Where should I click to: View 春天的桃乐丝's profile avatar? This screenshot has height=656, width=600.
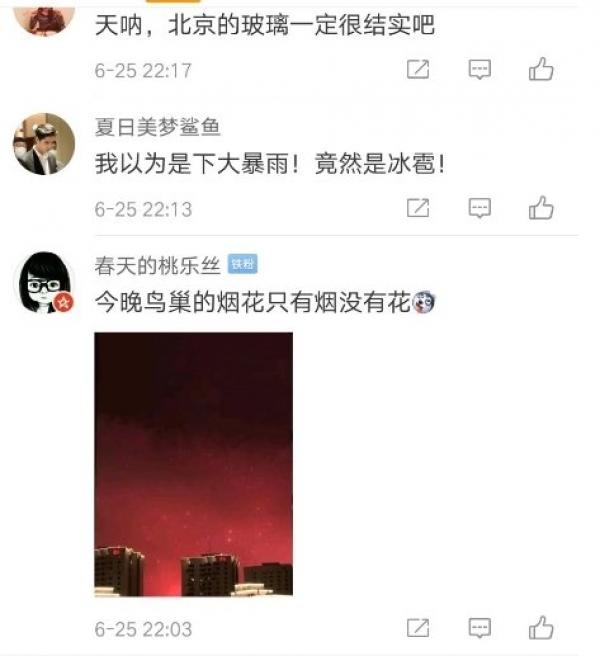[x=44, y=282]
